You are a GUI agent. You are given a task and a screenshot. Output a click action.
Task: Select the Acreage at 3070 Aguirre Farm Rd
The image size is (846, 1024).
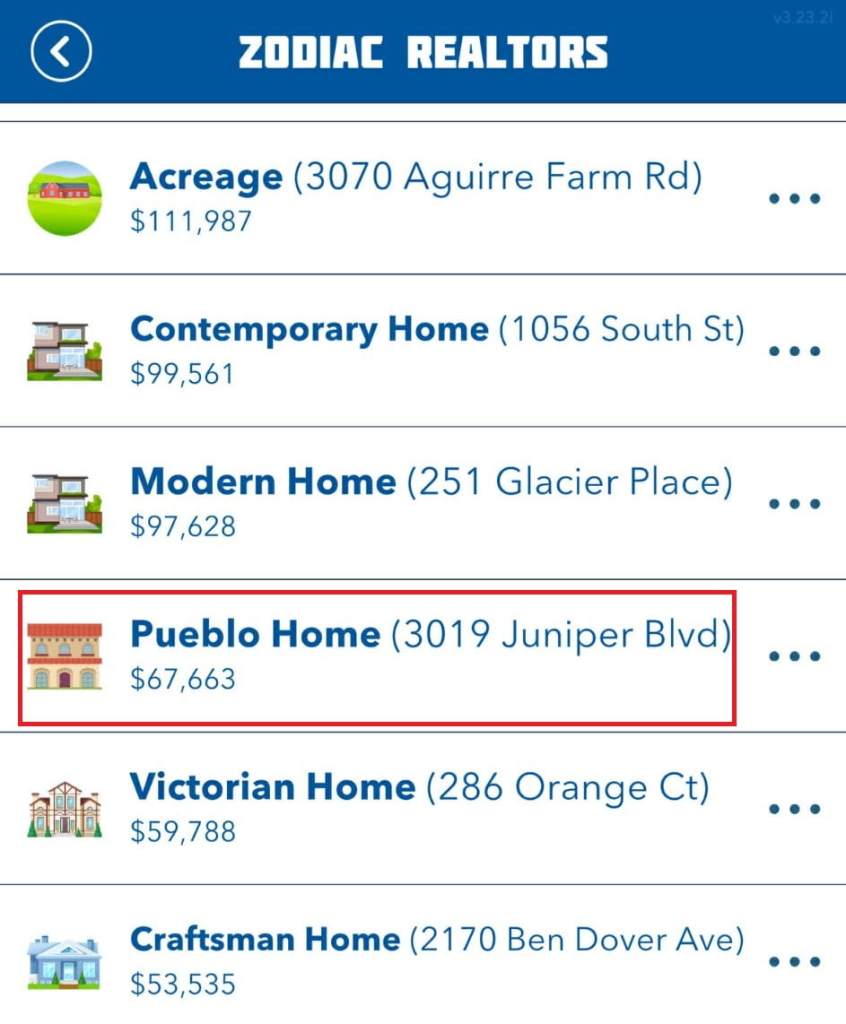click(417, 176)
